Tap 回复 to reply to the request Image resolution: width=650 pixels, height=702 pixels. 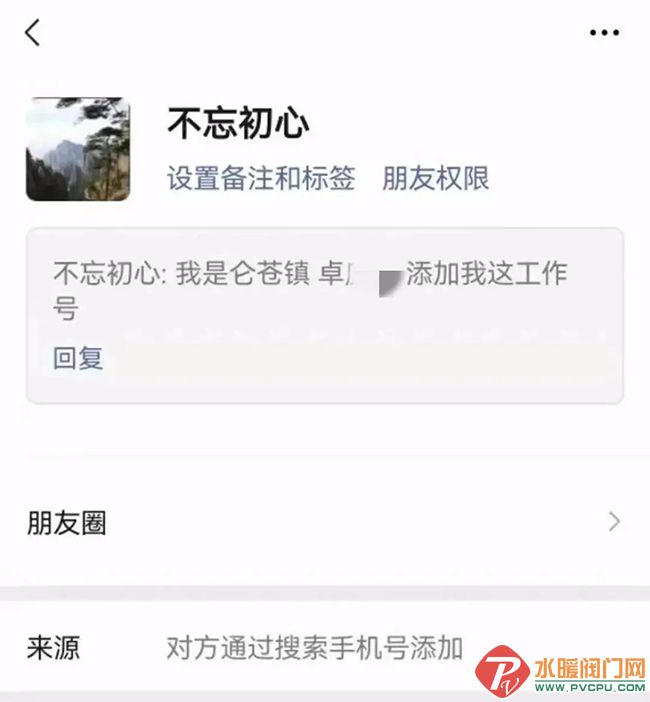click(78, 358)
